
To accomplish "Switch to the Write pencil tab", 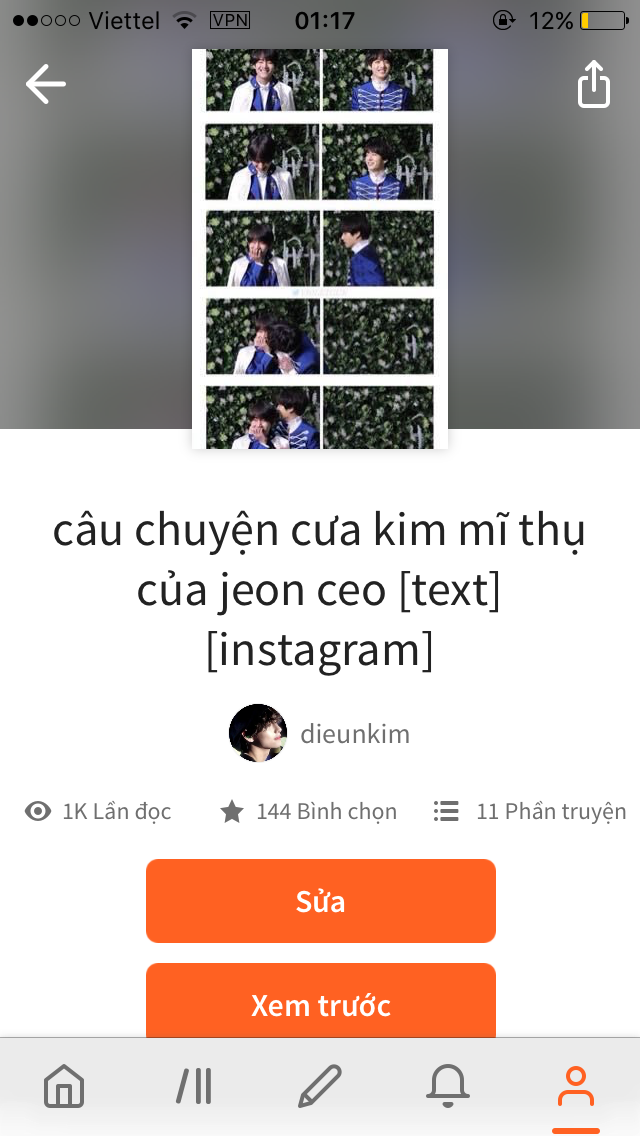I will coord(320,1086).
